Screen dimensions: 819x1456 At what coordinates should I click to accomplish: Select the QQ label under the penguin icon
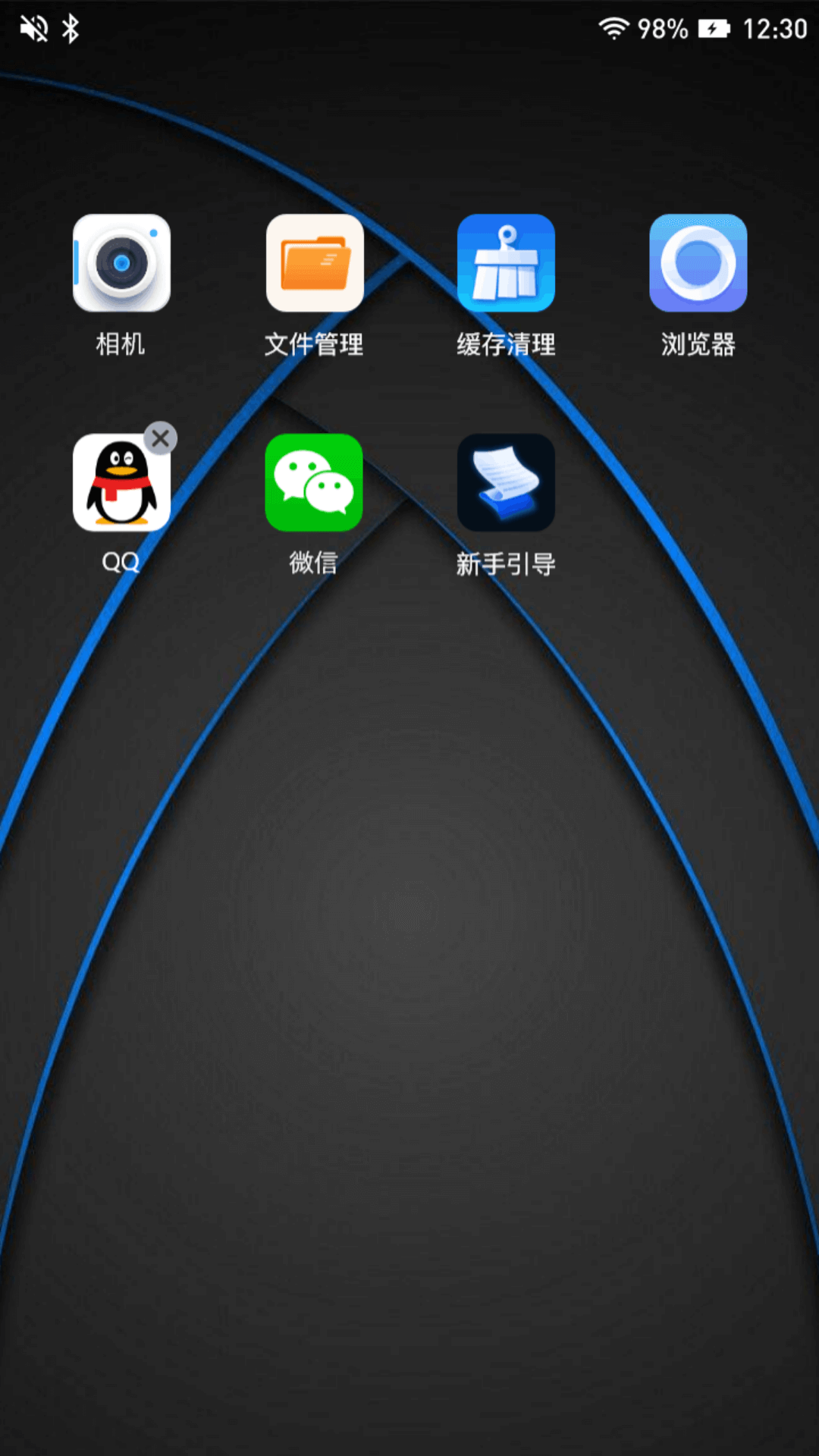(x=120, y=562)
